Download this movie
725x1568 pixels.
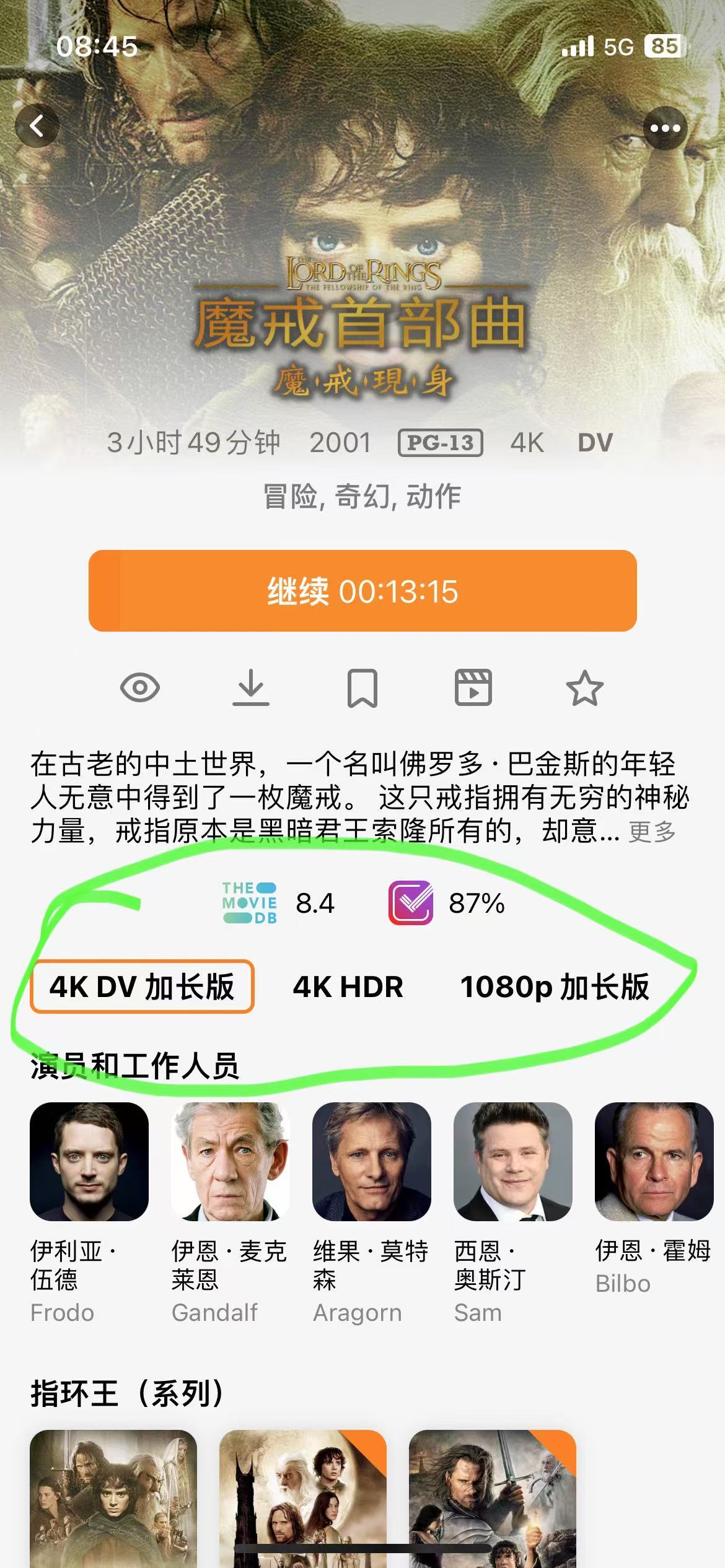[x=251, y=687]
